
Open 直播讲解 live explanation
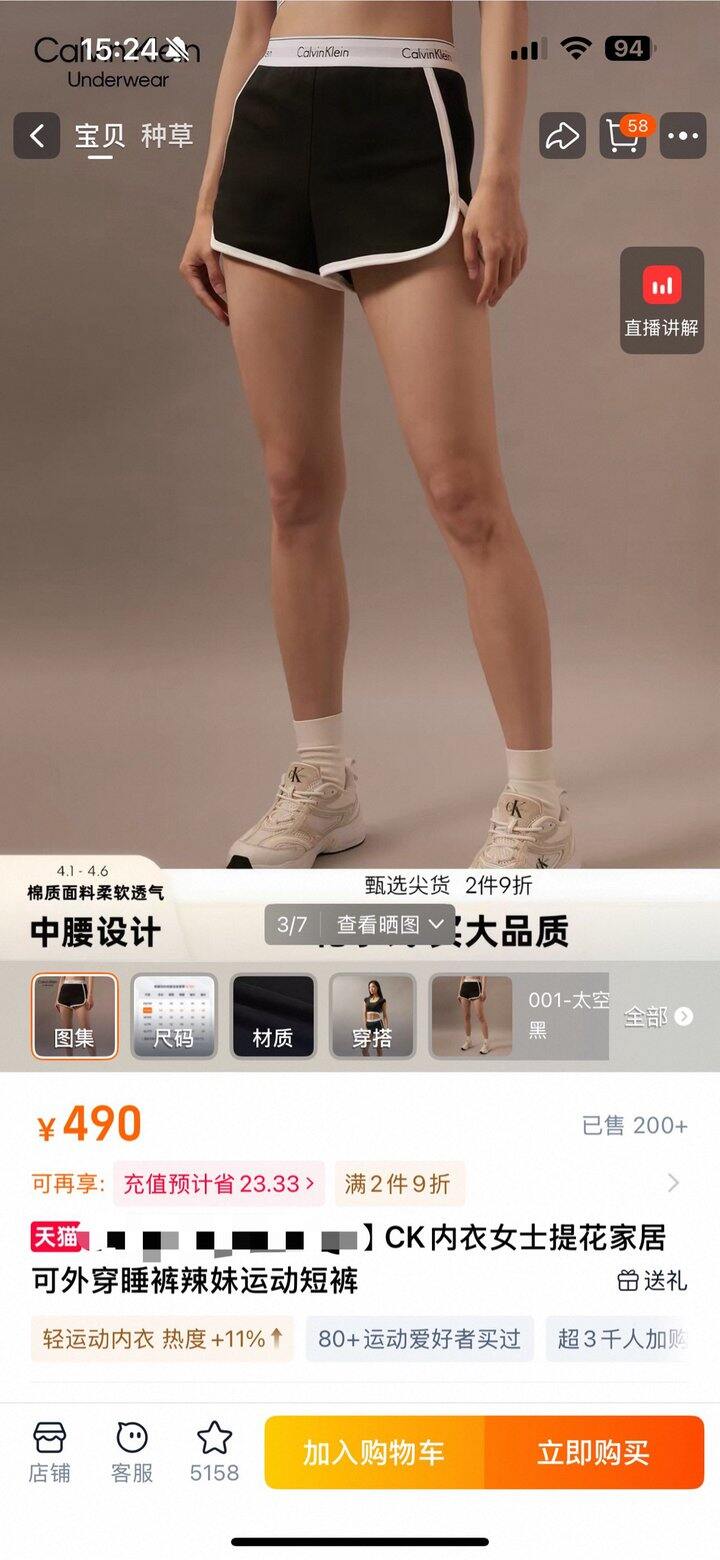coord(661,300)
